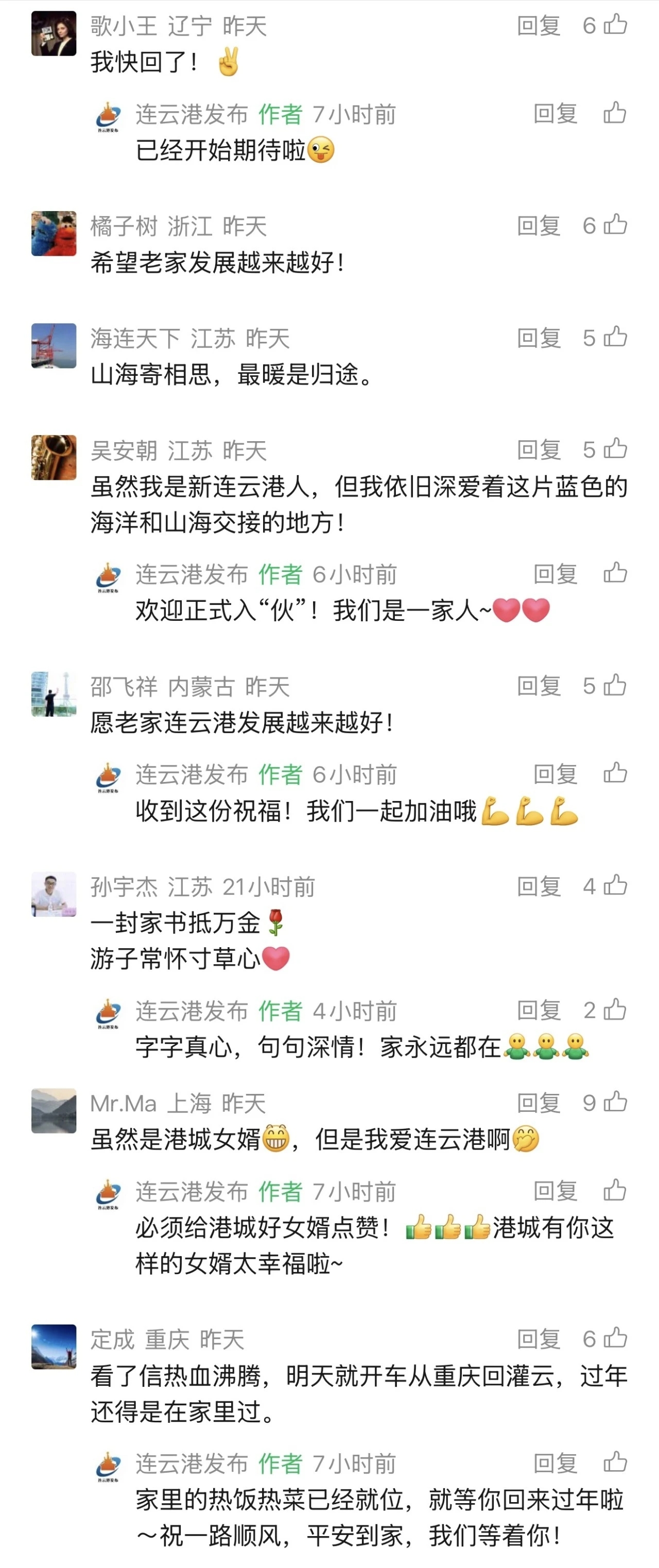Like 邵飞祥's comment
Screen dimensions: 659x1568
[x=615, y=685]
